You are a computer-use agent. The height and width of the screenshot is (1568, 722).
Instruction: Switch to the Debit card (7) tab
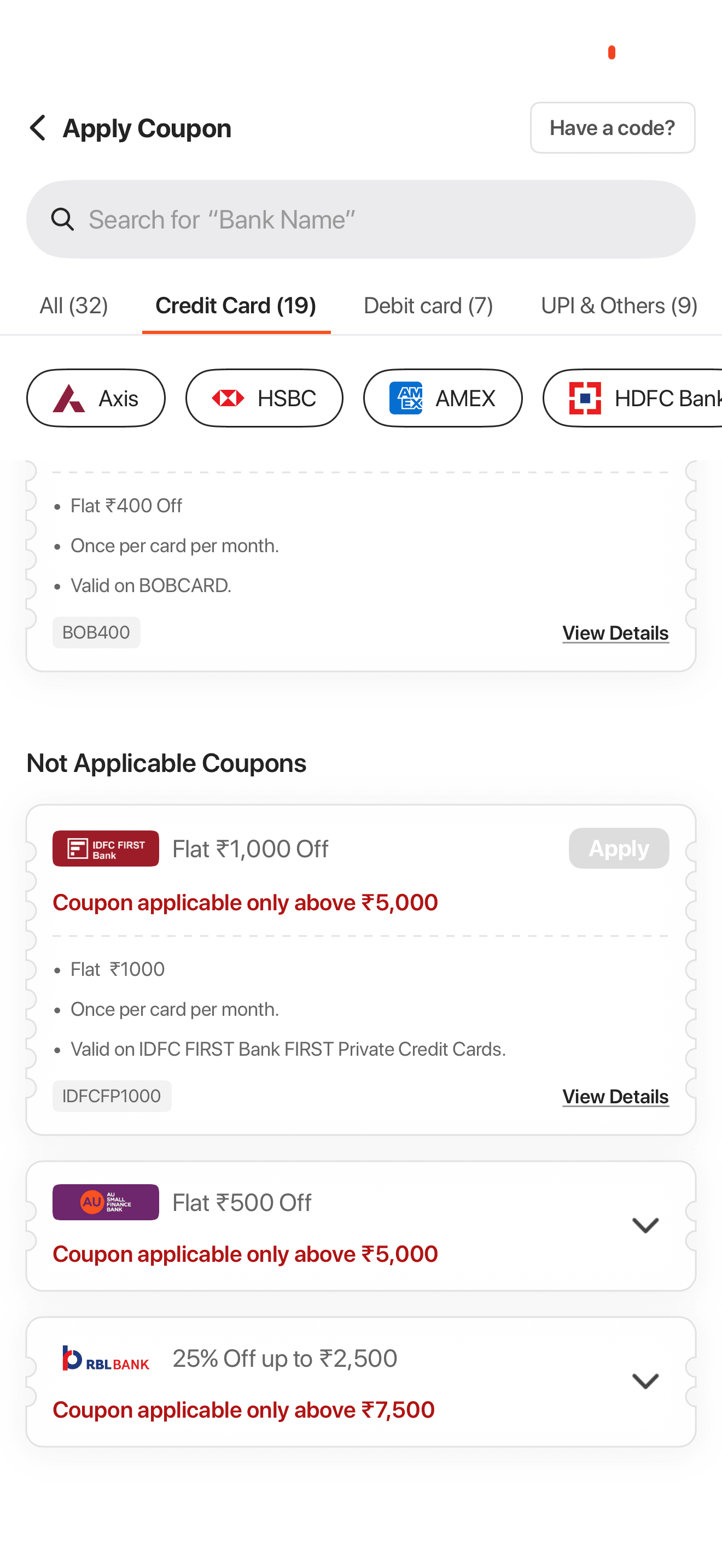(x=428, y=306)
